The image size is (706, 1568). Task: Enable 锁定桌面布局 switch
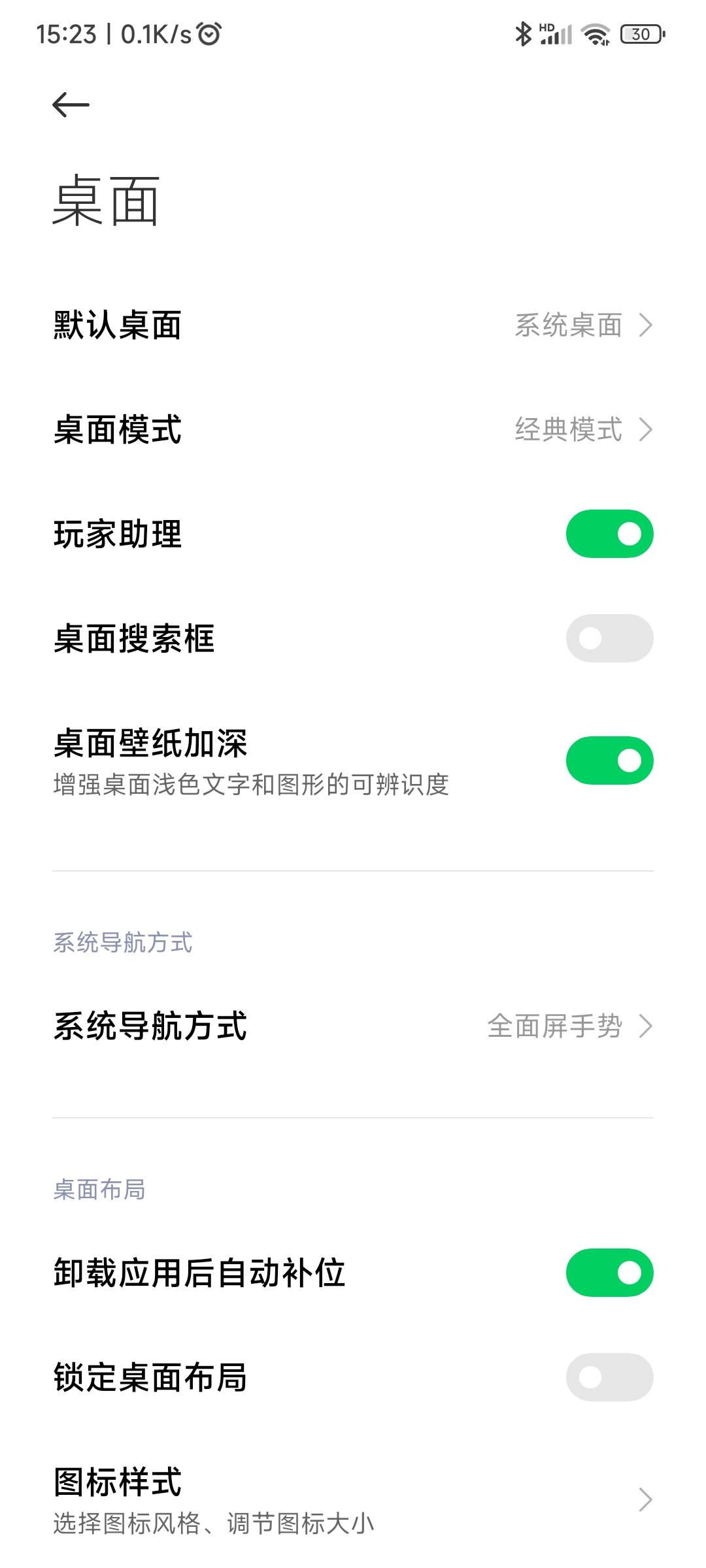coord(609,1377)
